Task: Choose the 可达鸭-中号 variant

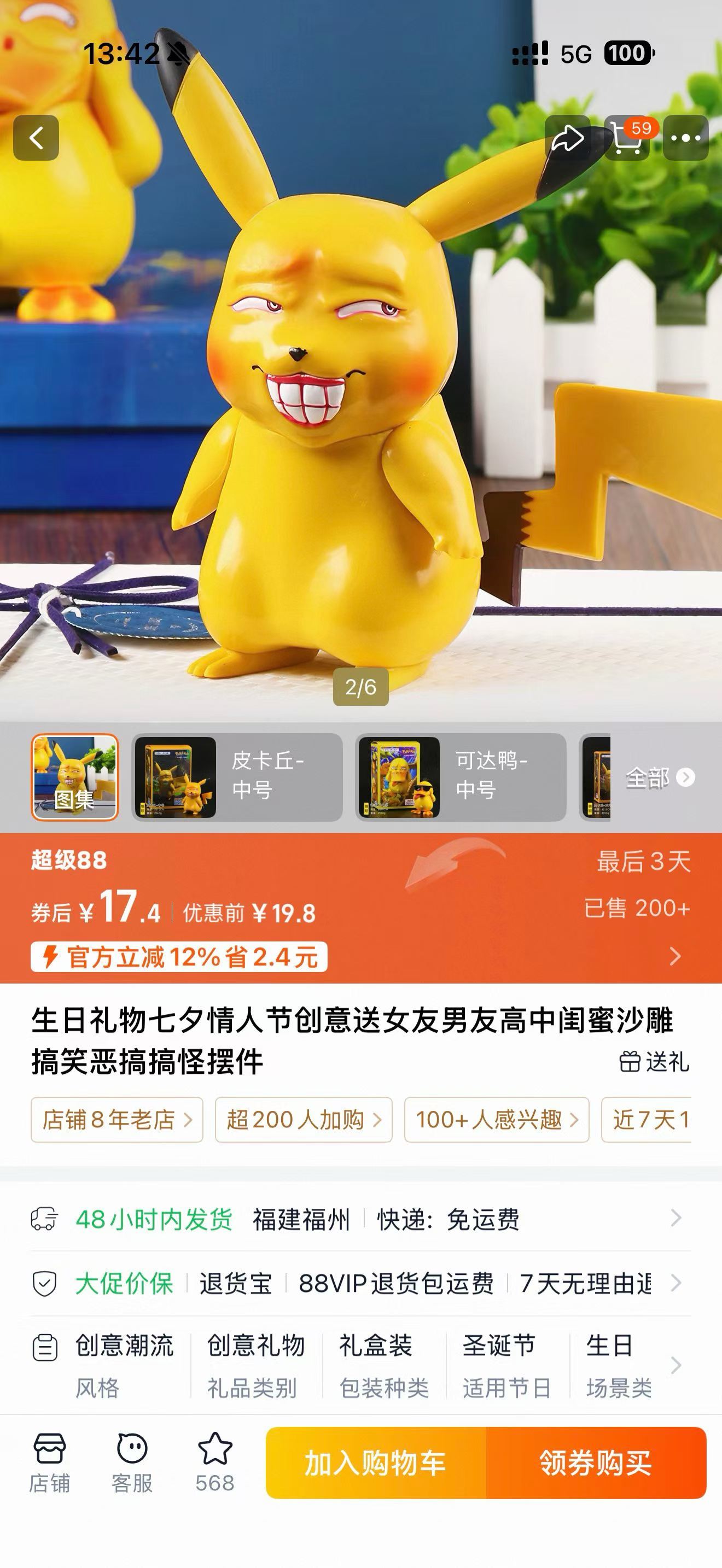Action: [461, 777]
